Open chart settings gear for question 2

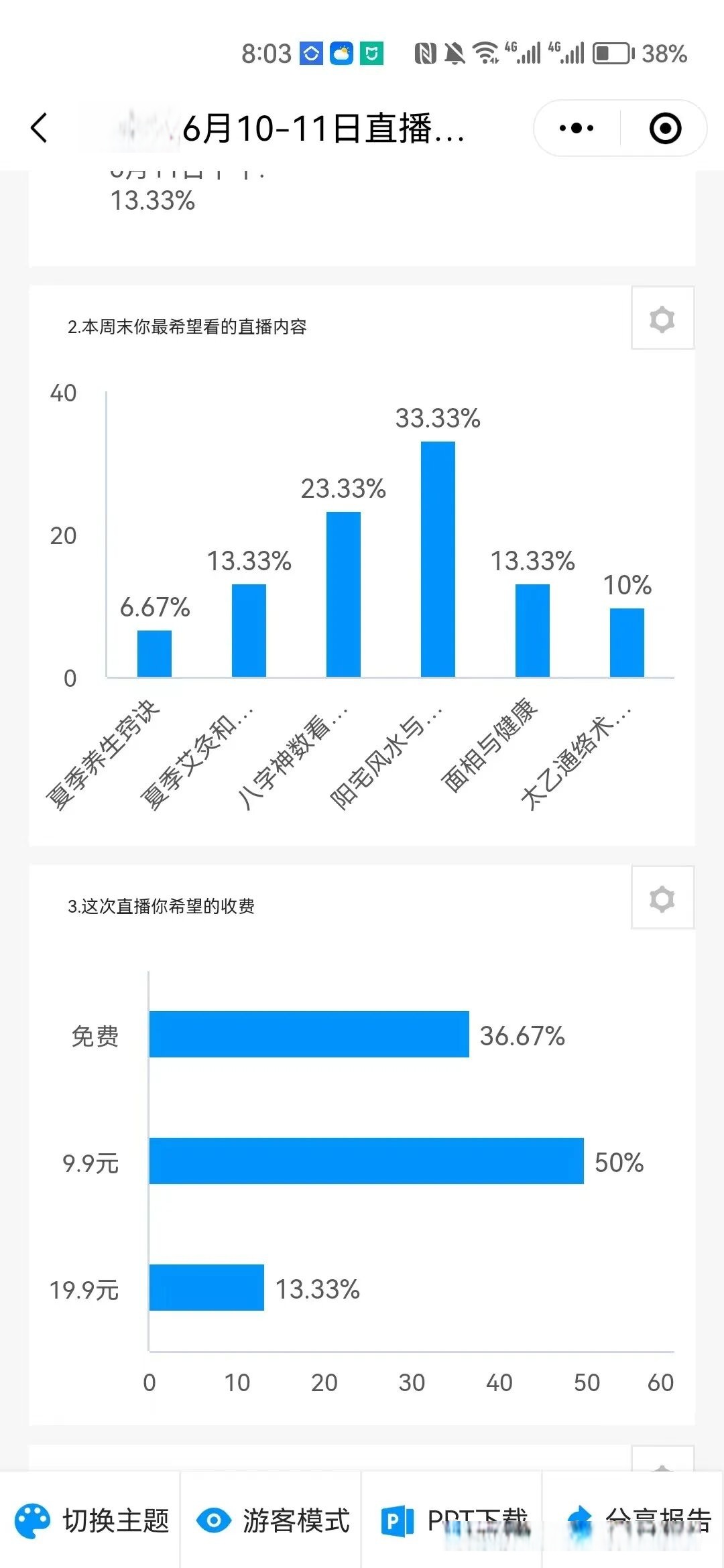tap(662, 319)
